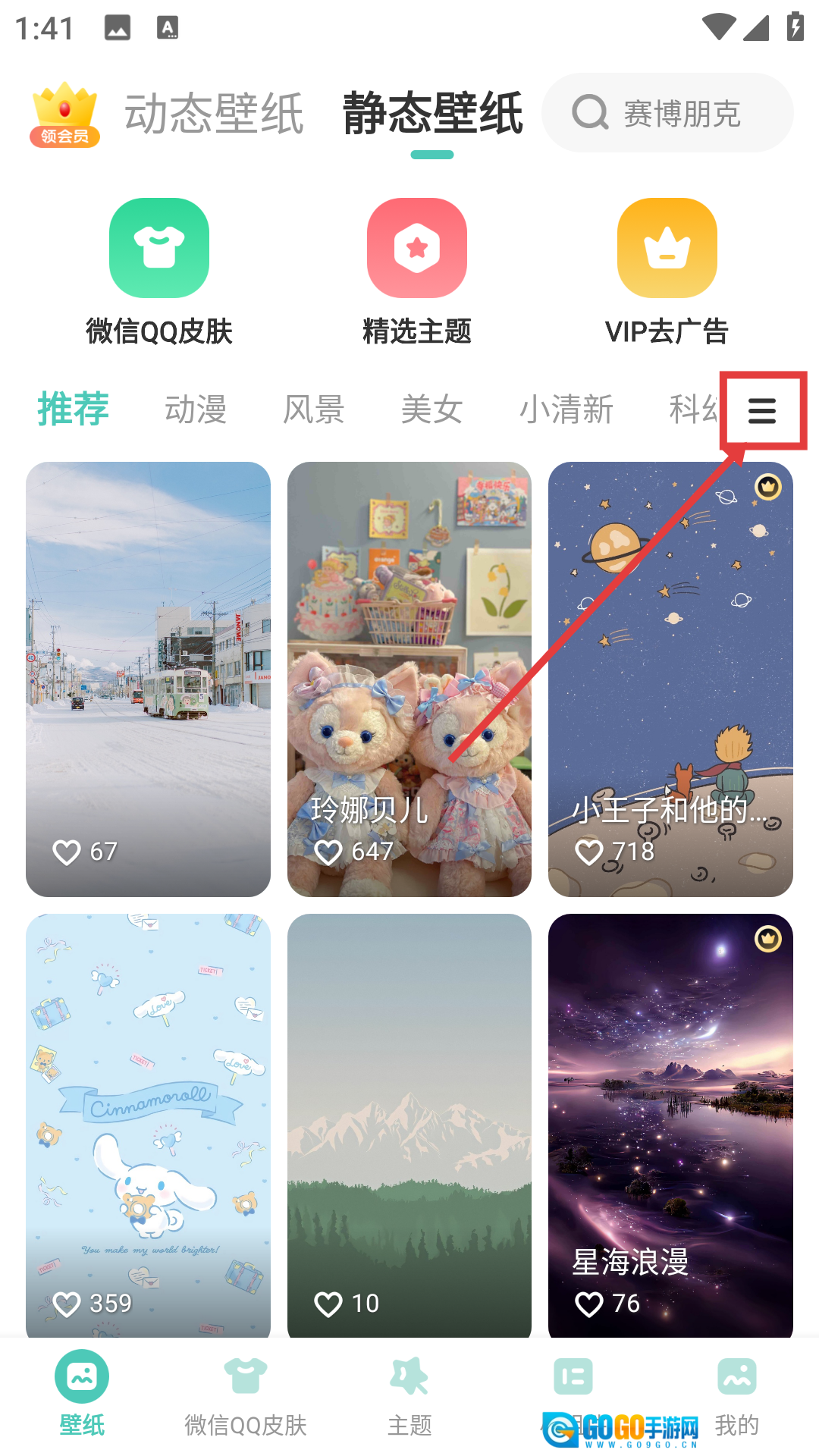Open 微信QQ皮肤 green shortcut icon
Viewport: 819px width, 1456px height.
[x=159, y=248]
